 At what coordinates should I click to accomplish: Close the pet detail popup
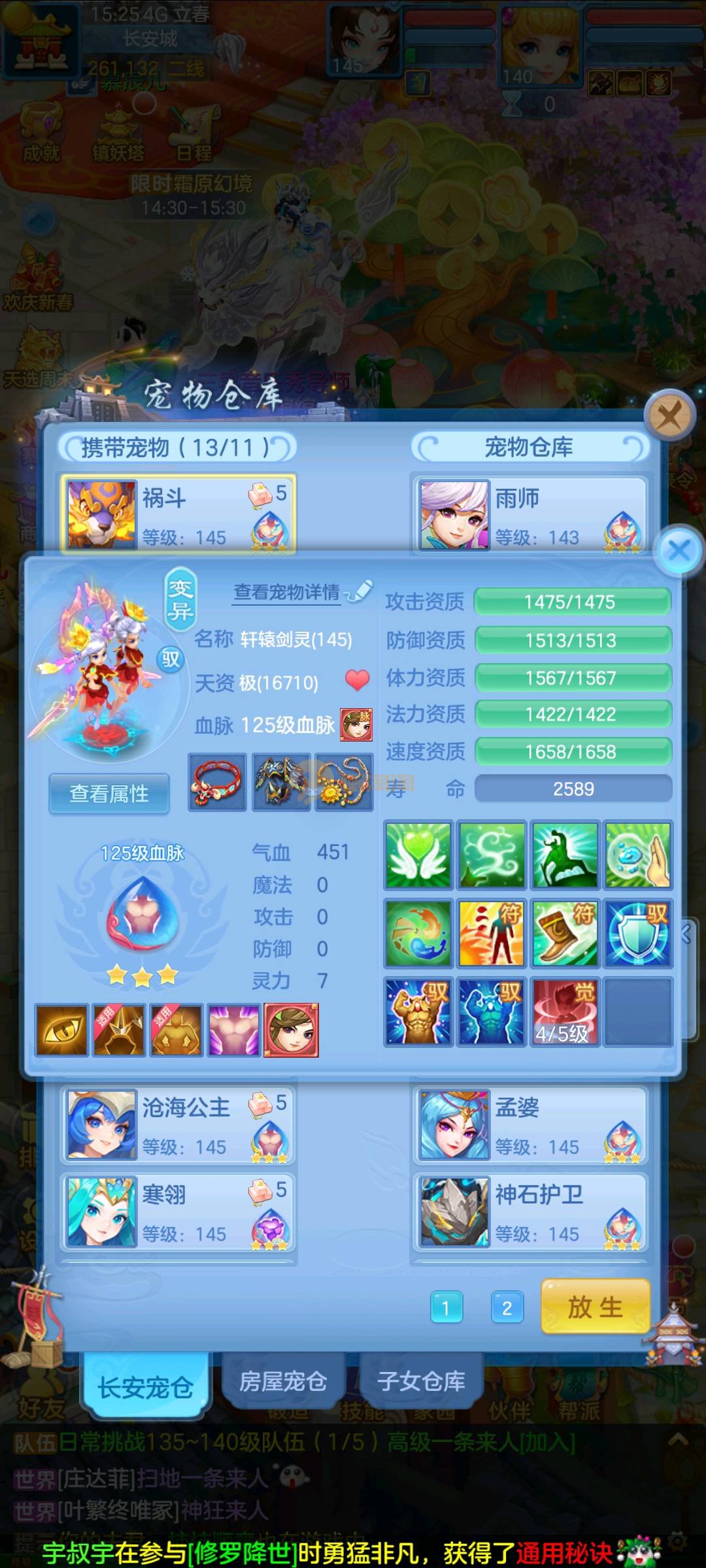coord(679,550)
